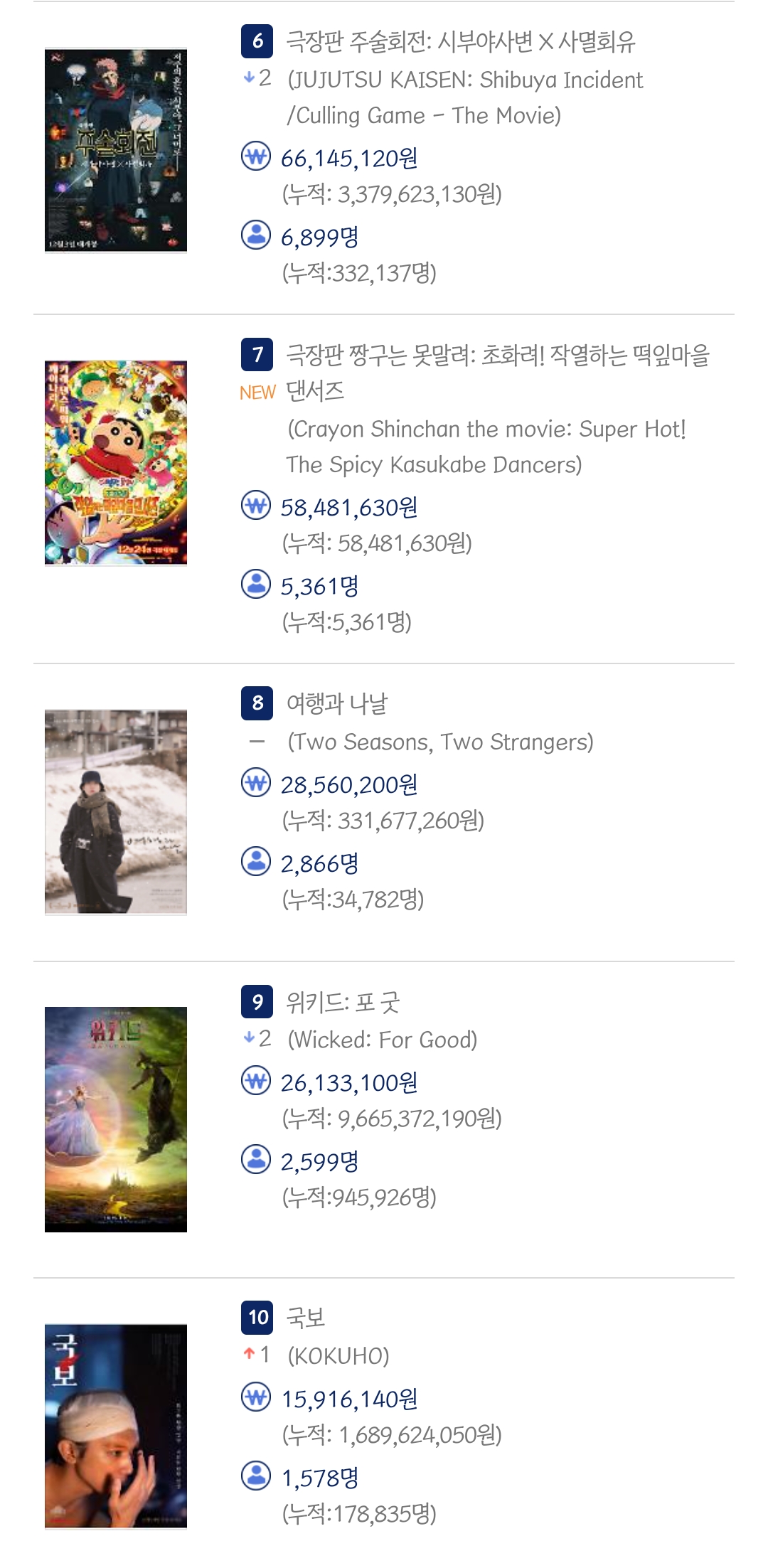The height and width of the screenshot is (1568, 768).
Task: View the Crayon Shinchan movie poster
Action: [116, 463]
